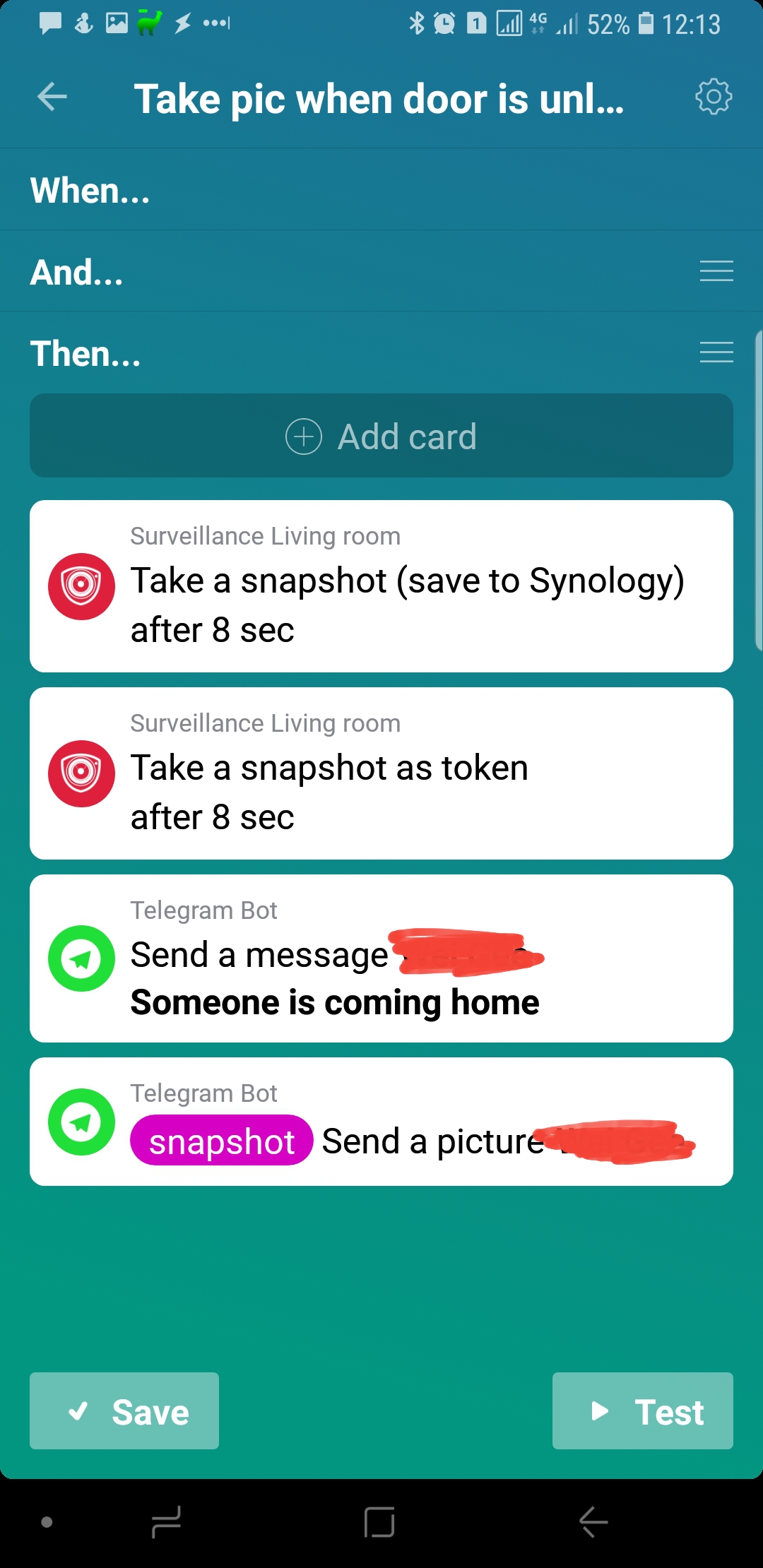Viewport: 763px width, 1568px height.
Task: Go back using the header arrow
Action: click(52, 97)
